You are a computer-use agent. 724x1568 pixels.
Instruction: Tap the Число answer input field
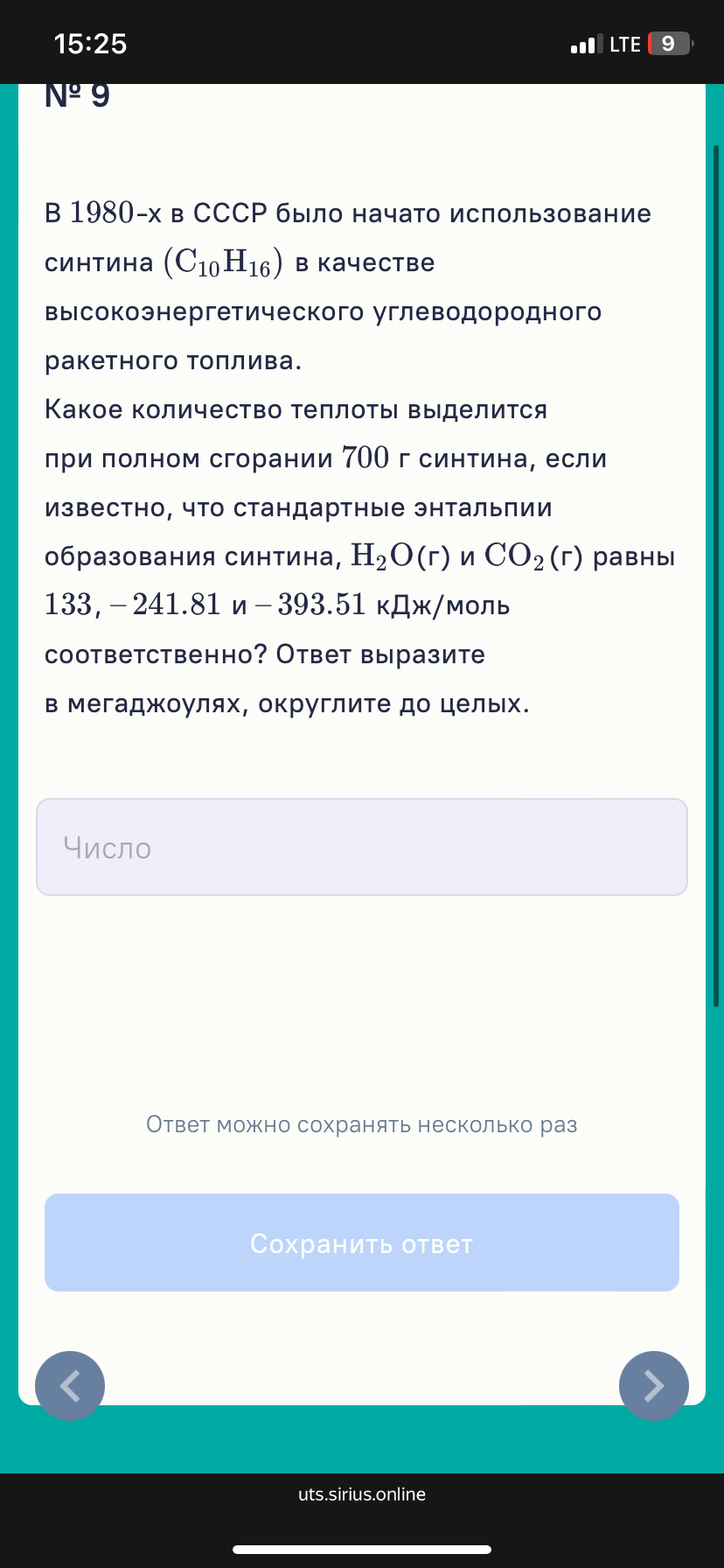click(x=362, y=847)
